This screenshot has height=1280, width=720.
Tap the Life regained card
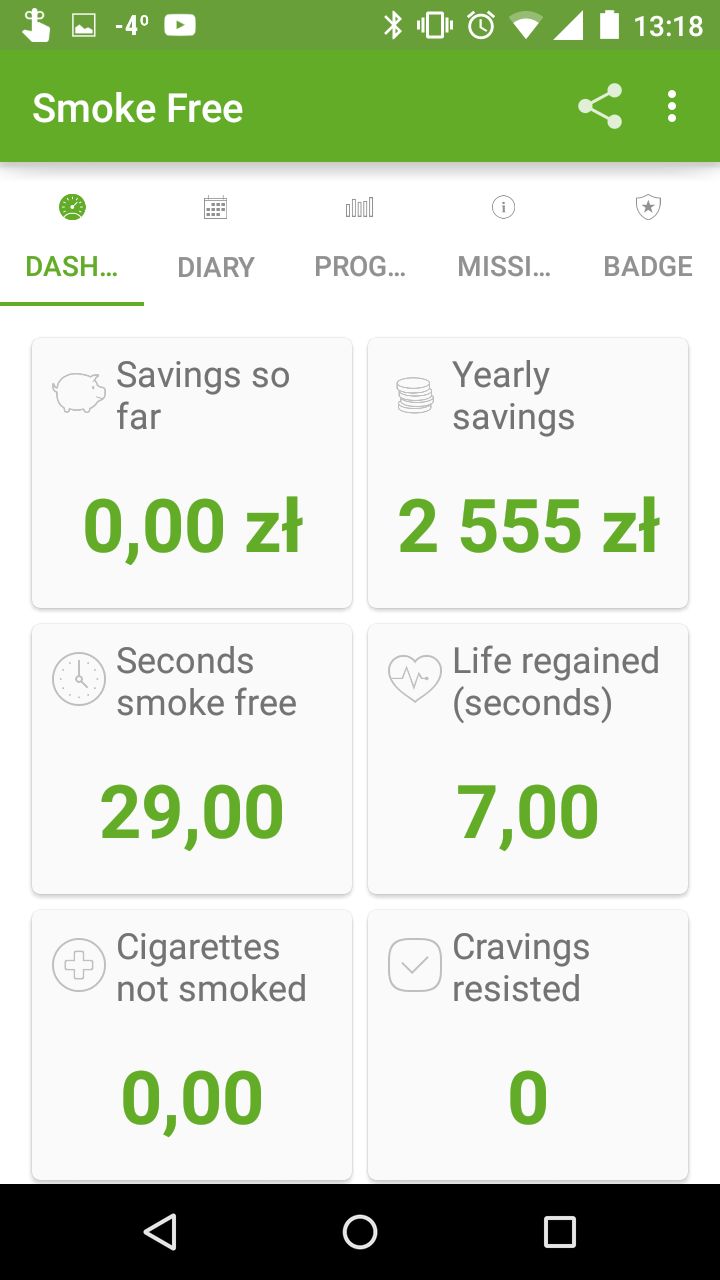528,759
